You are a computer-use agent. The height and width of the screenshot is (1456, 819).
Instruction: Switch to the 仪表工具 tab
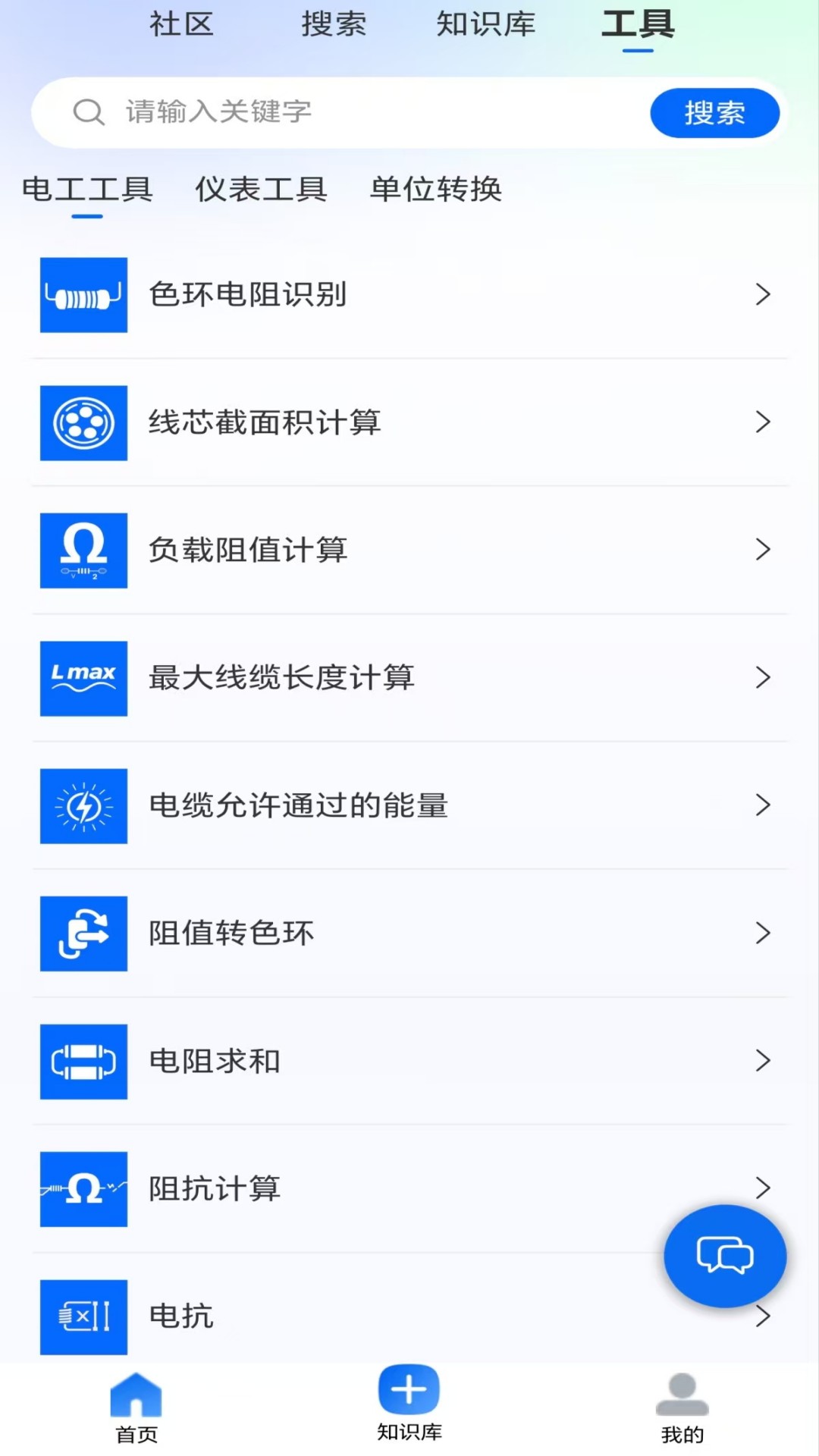point(262,190)
